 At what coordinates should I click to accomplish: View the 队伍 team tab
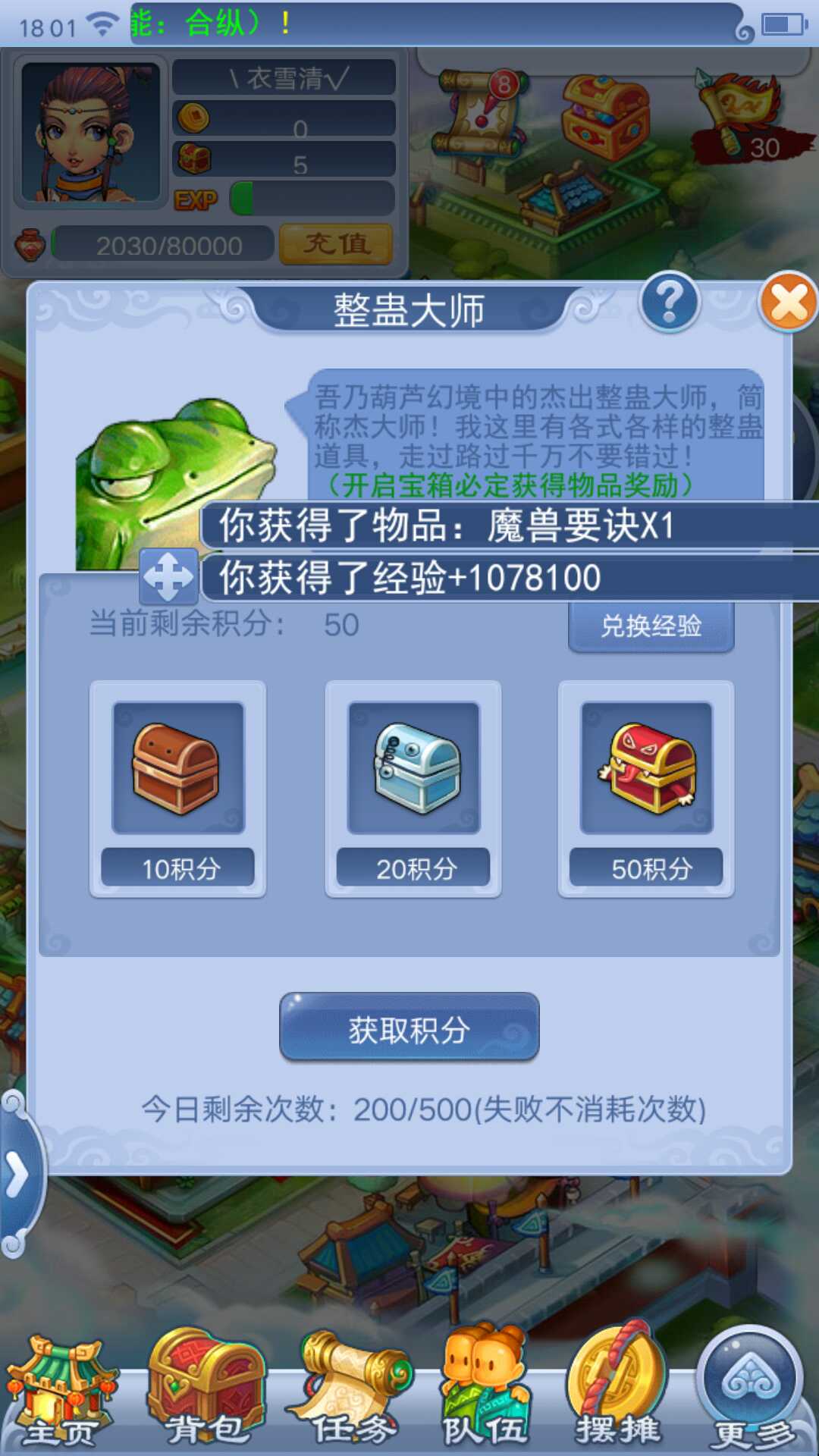485,1392
